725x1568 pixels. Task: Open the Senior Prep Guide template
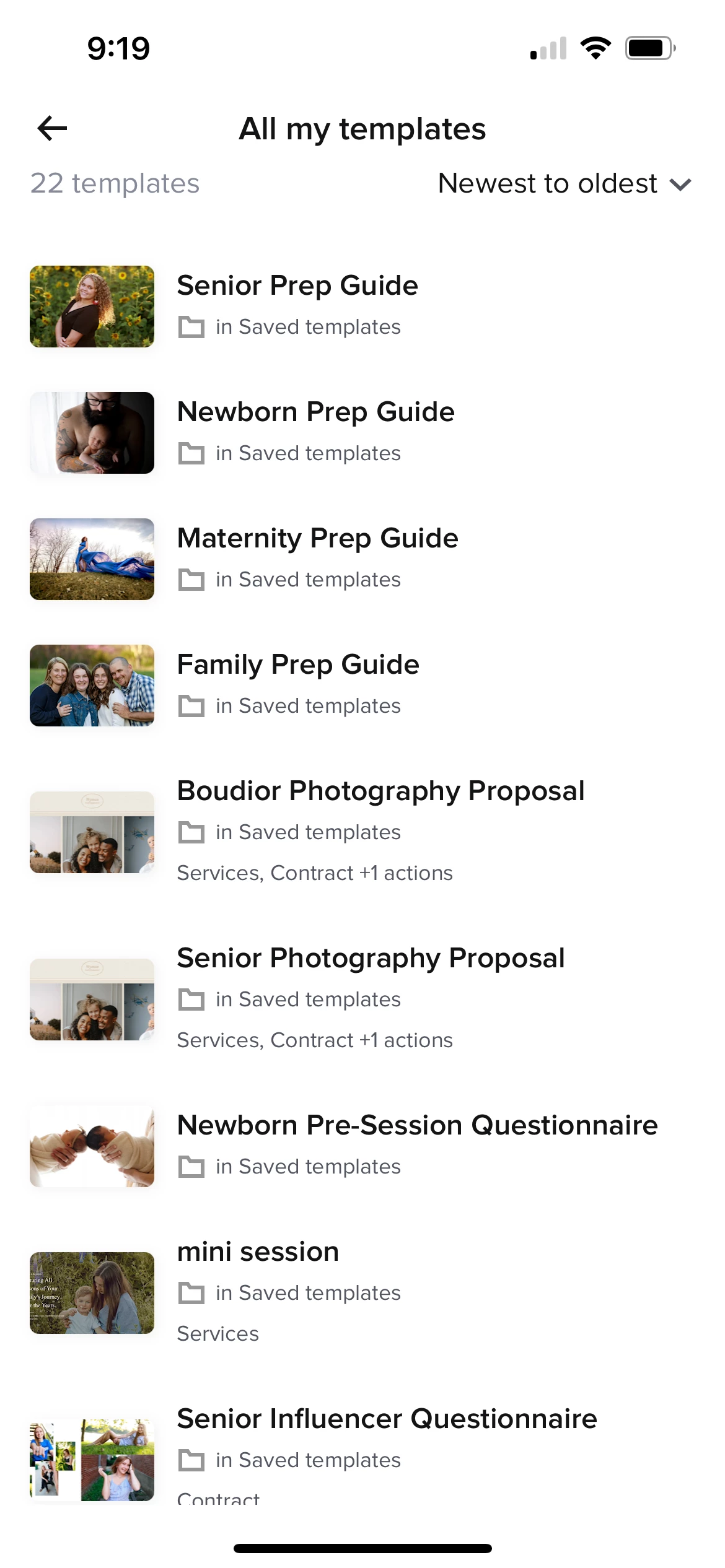tap(297, 287)
